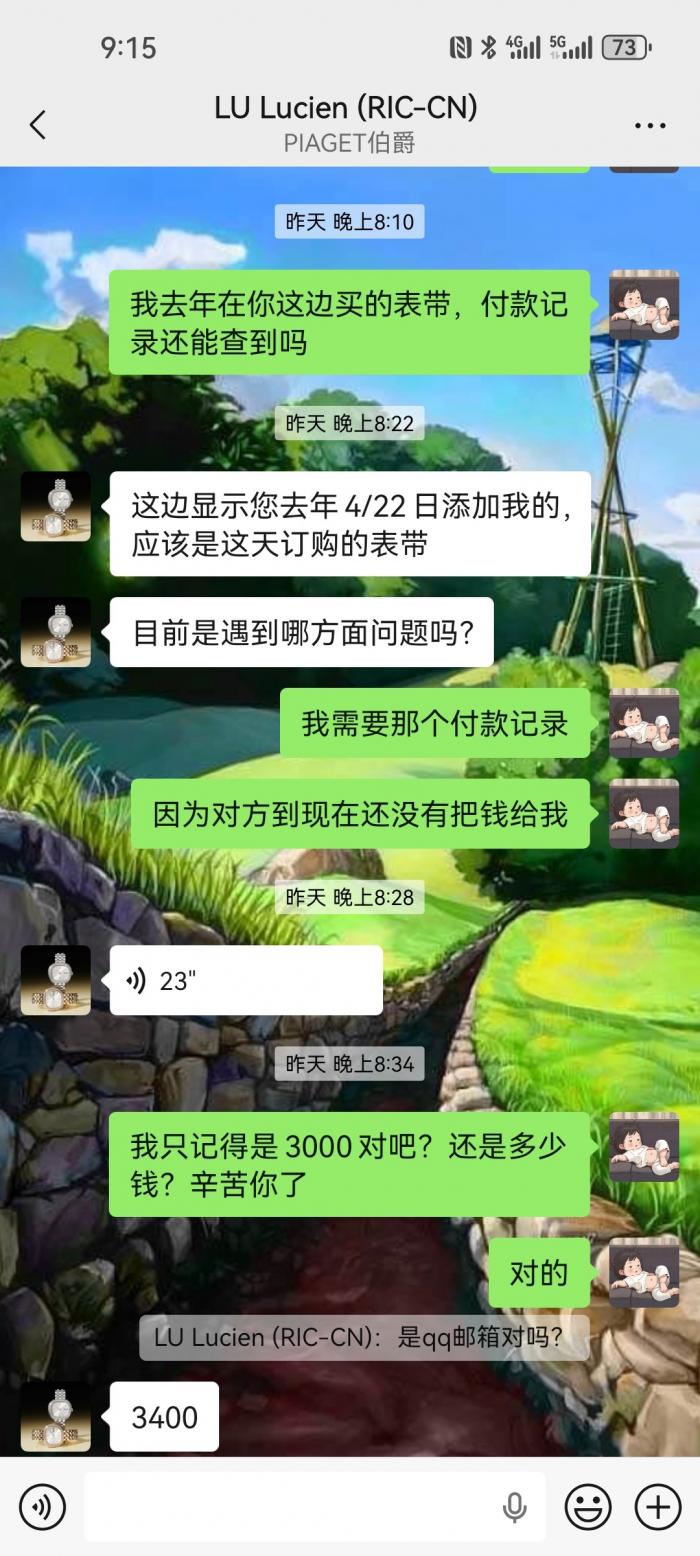Open the plus attachments menu
The image size is (700, 1556).
pyautogui.click(x=658, y=1506)
